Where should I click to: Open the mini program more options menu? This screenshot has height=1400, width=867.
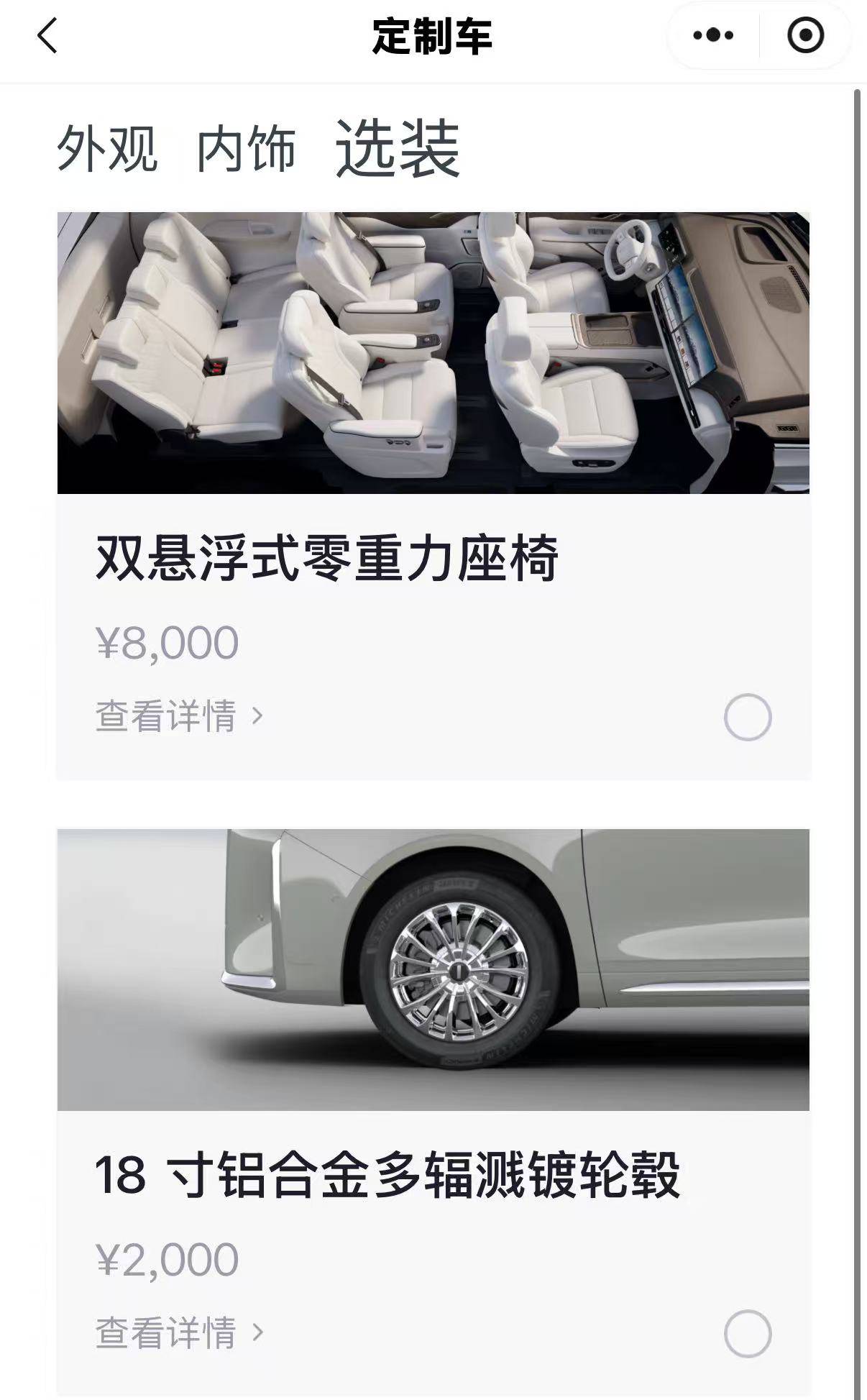pyautogui.click(x=713, y=35)
